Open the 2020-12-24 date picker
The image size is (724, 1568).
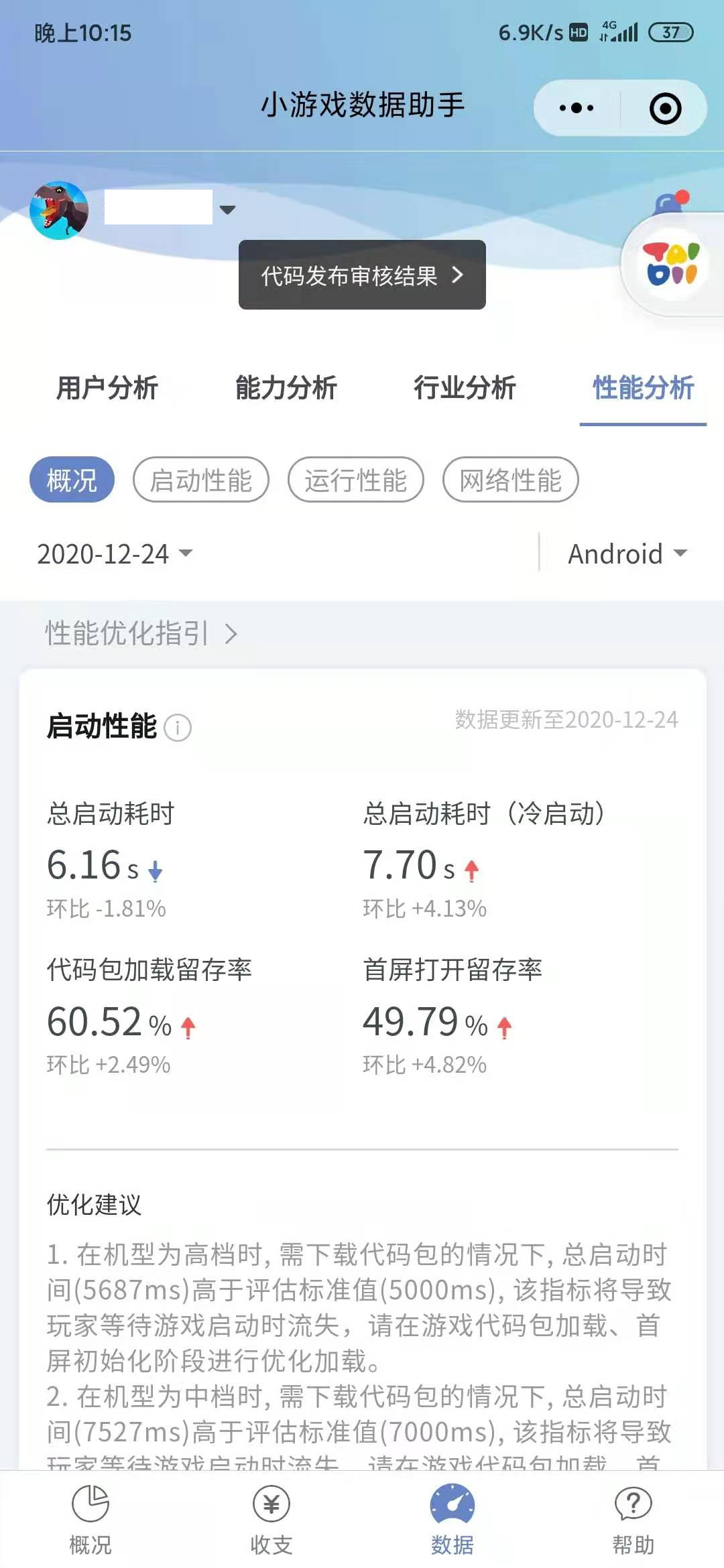point(115,554)
